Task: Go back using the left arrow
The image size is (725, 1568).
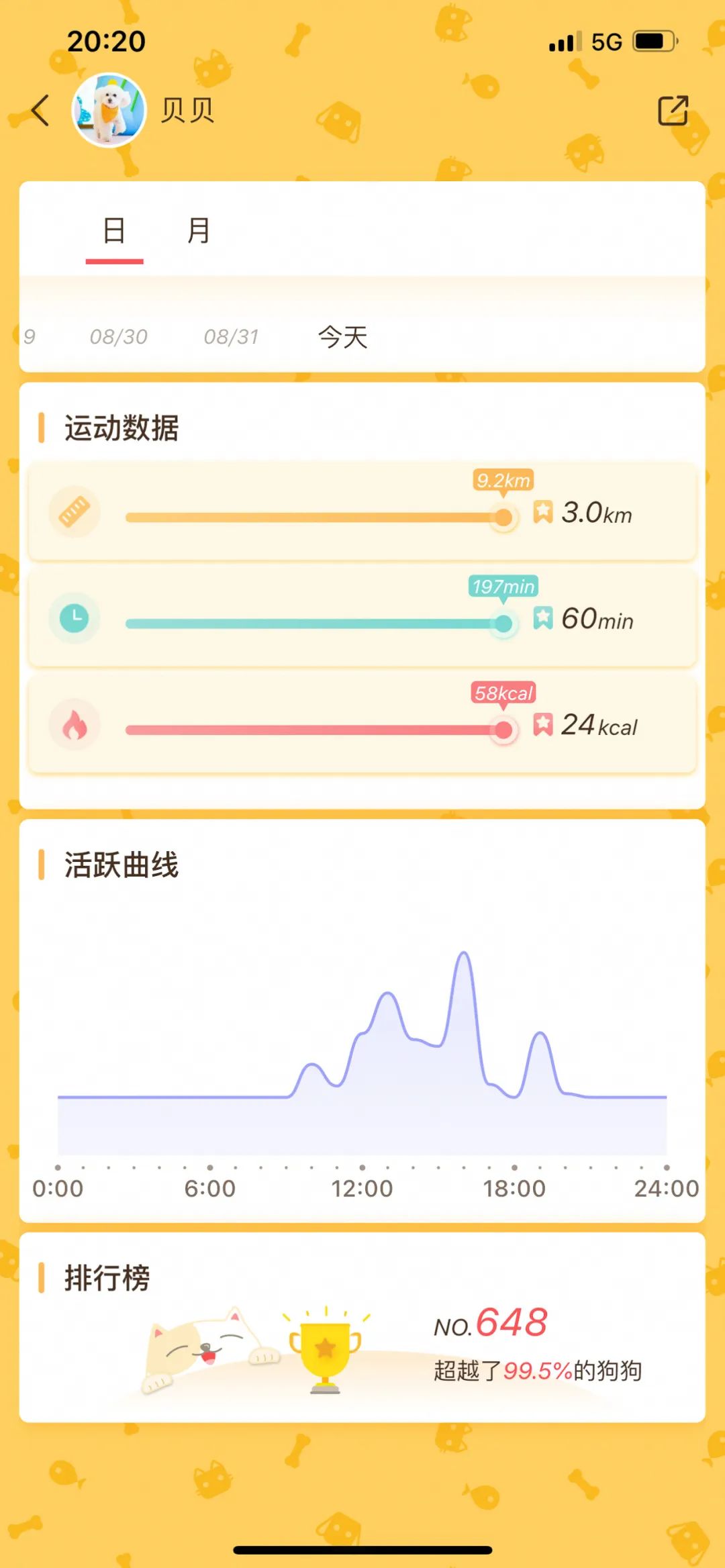Action: point(40,111)
